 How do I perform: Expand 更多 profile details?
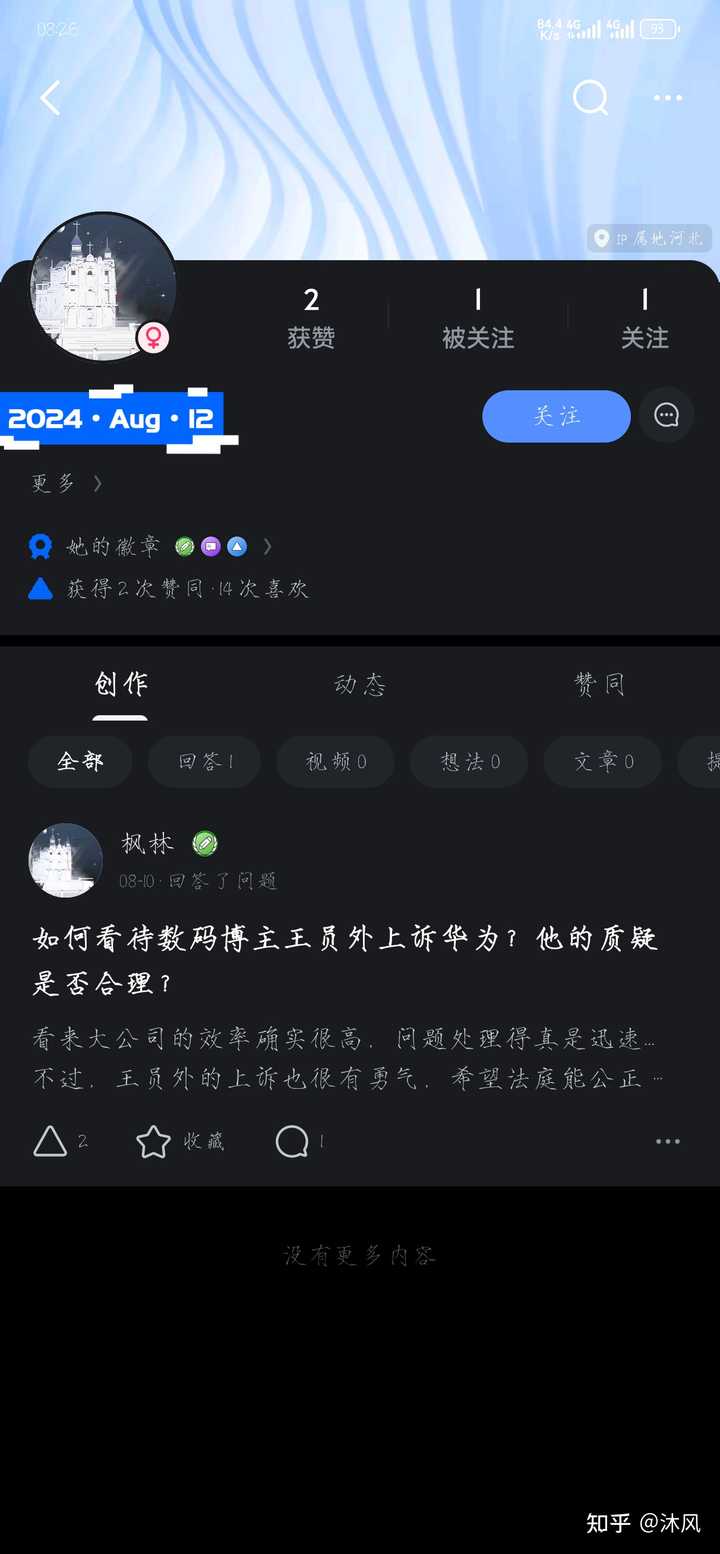[x=66, y=483]
